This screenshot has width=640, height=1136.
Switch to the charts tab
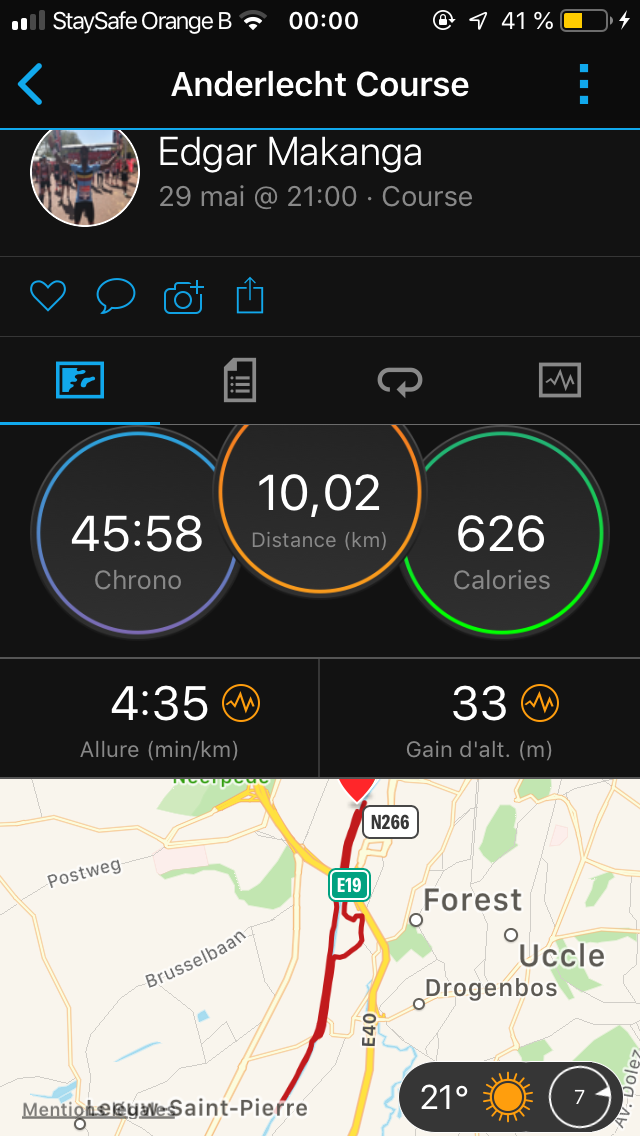(x=559, y=380)
